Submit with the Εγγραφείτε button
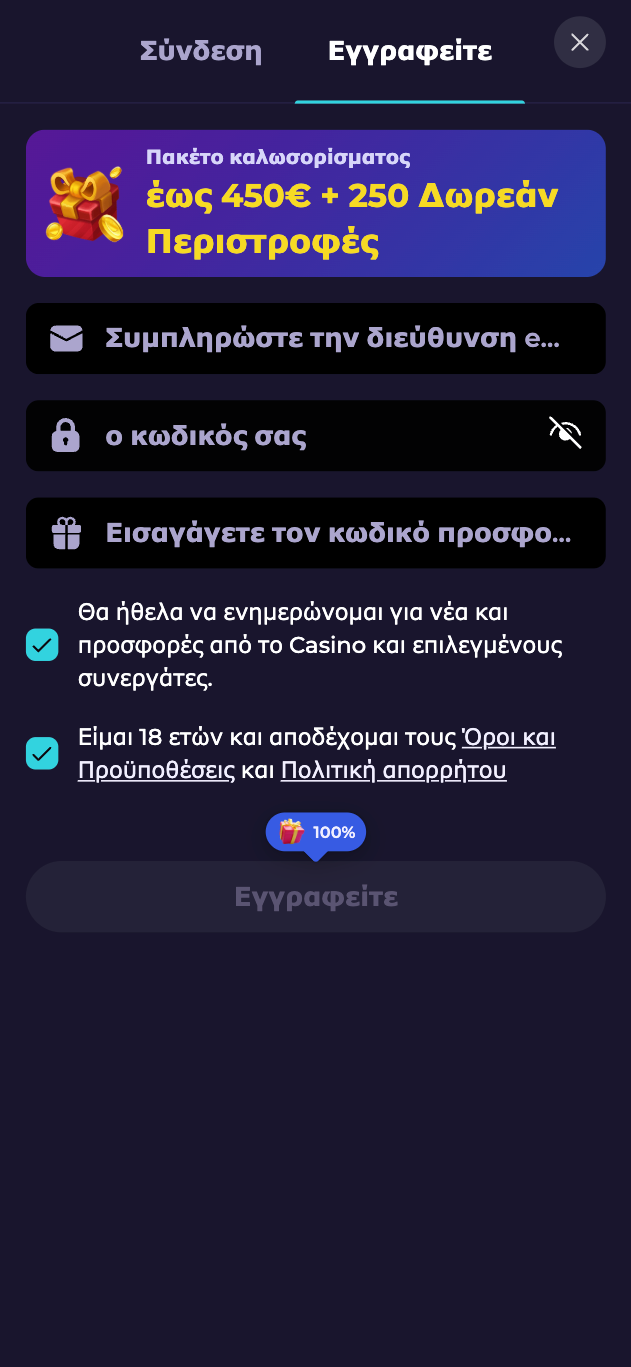631x1367 pixels. pyautogui.click(x=315, y=897)
